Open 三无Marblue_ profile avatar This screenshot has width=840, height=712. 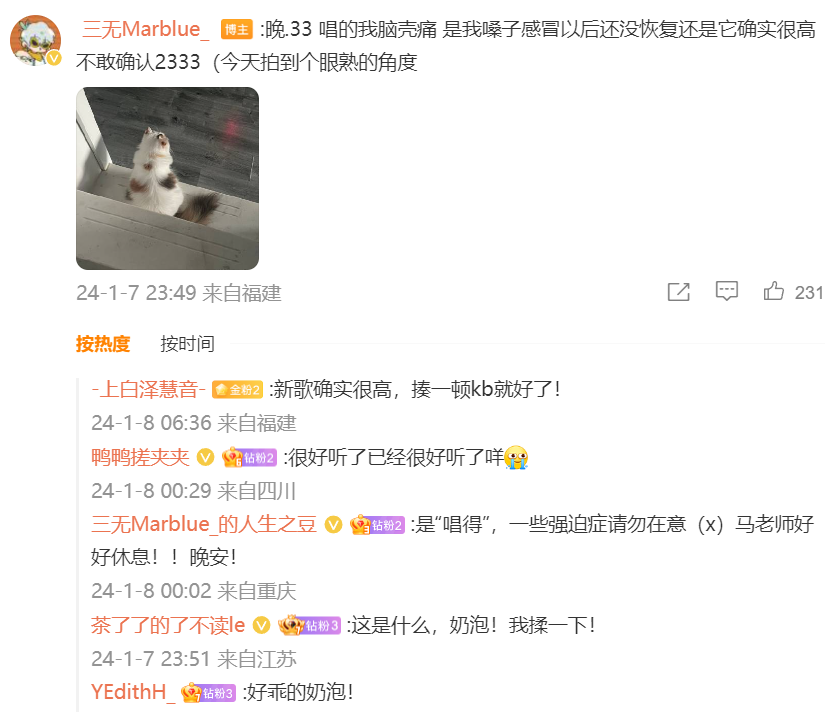(35, 41)
